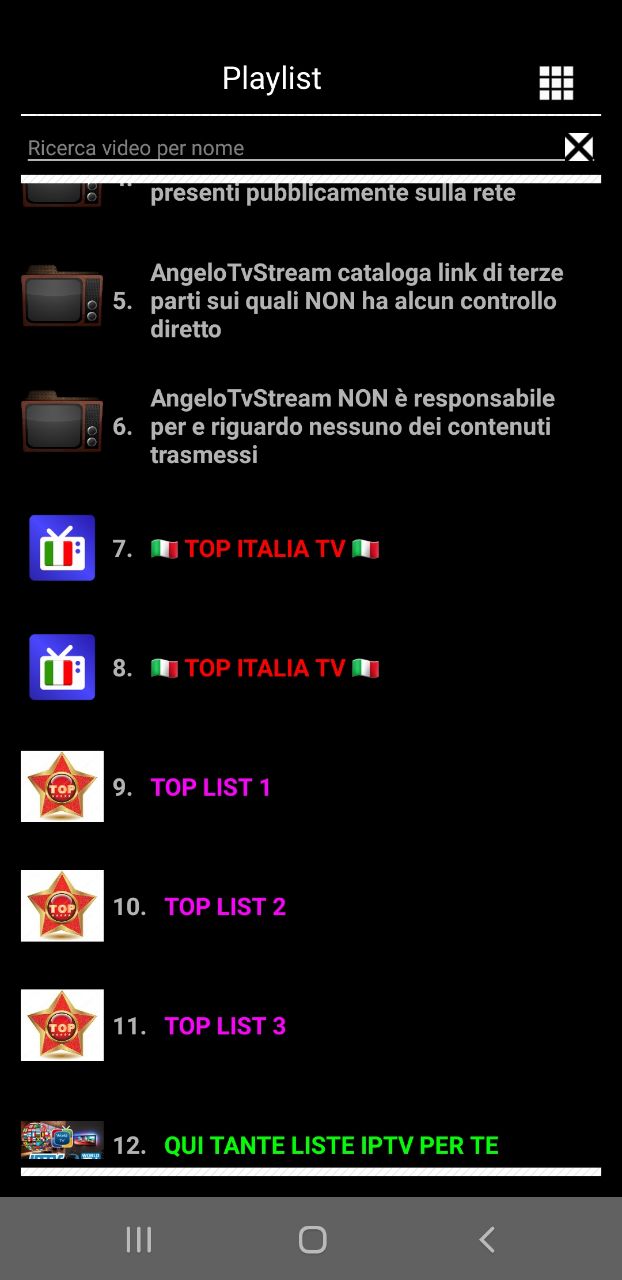Switch to grid view with the grid icon
Image resolution: width=622 pixels, height=1280 pixels.
click(x=556, y=83)
